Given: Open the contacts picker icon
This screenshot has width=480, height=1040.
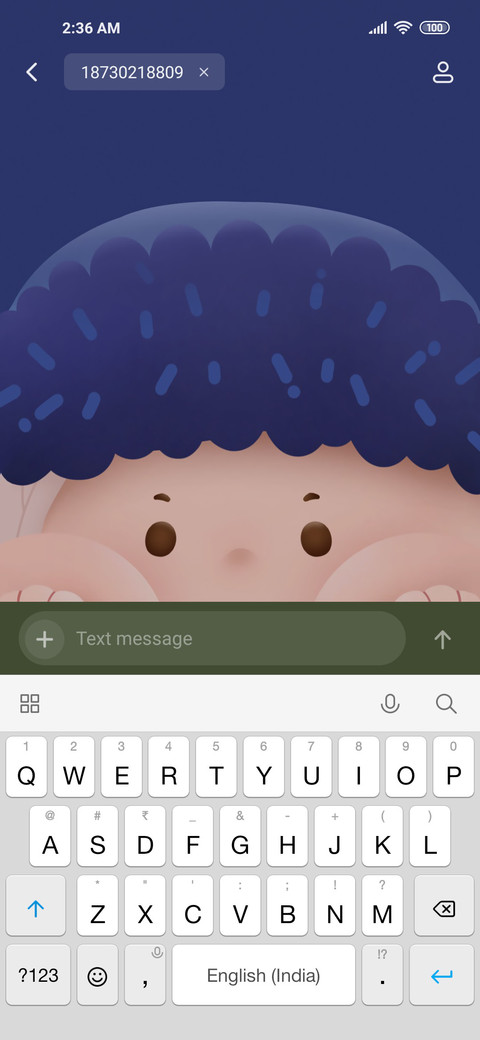Looking at the screenshot, I should point(443,72).
